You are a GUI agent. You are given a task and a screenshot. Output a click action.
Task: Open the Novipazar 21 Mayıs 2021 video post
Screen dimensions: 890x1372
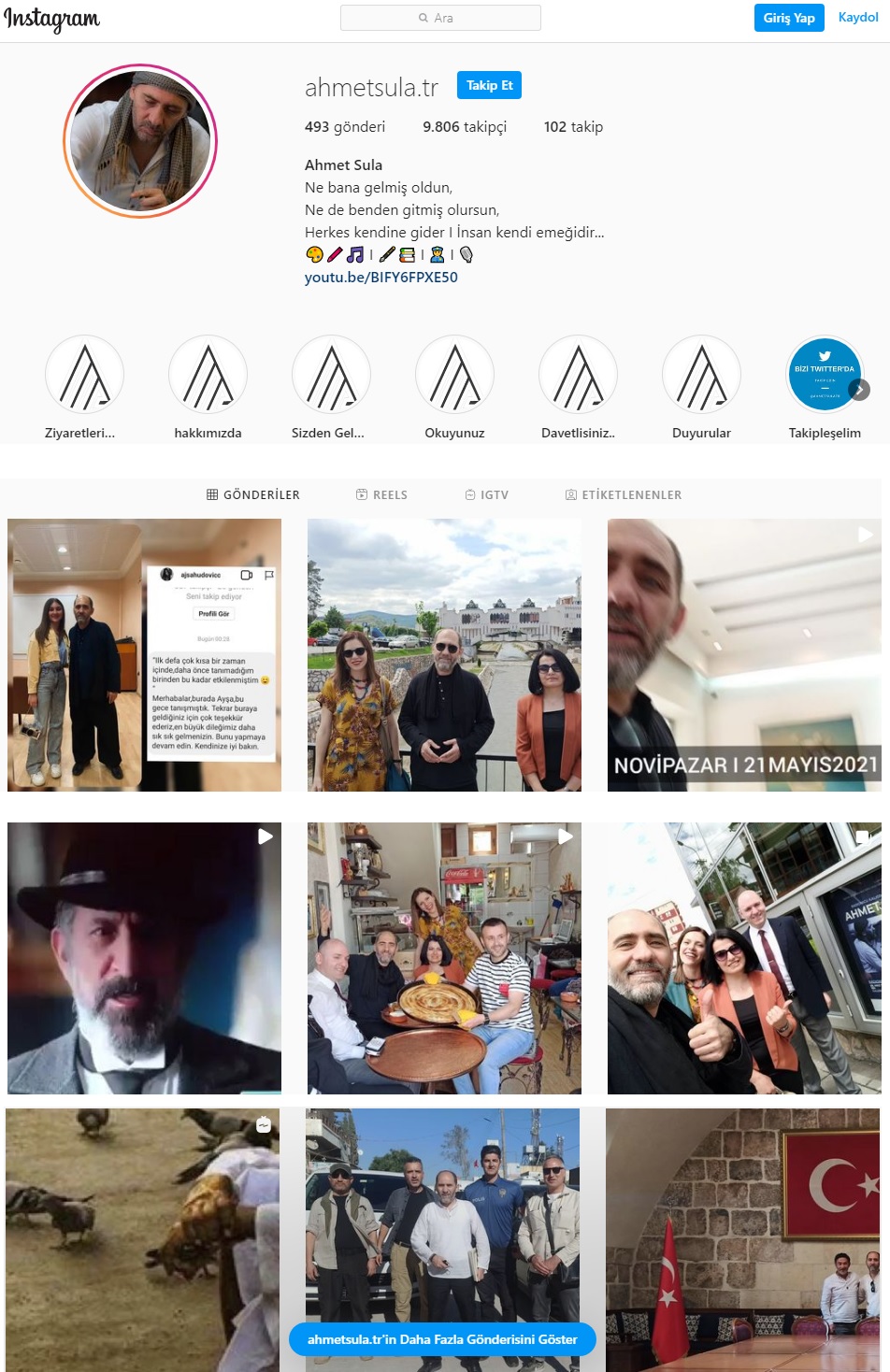point(743,654)
